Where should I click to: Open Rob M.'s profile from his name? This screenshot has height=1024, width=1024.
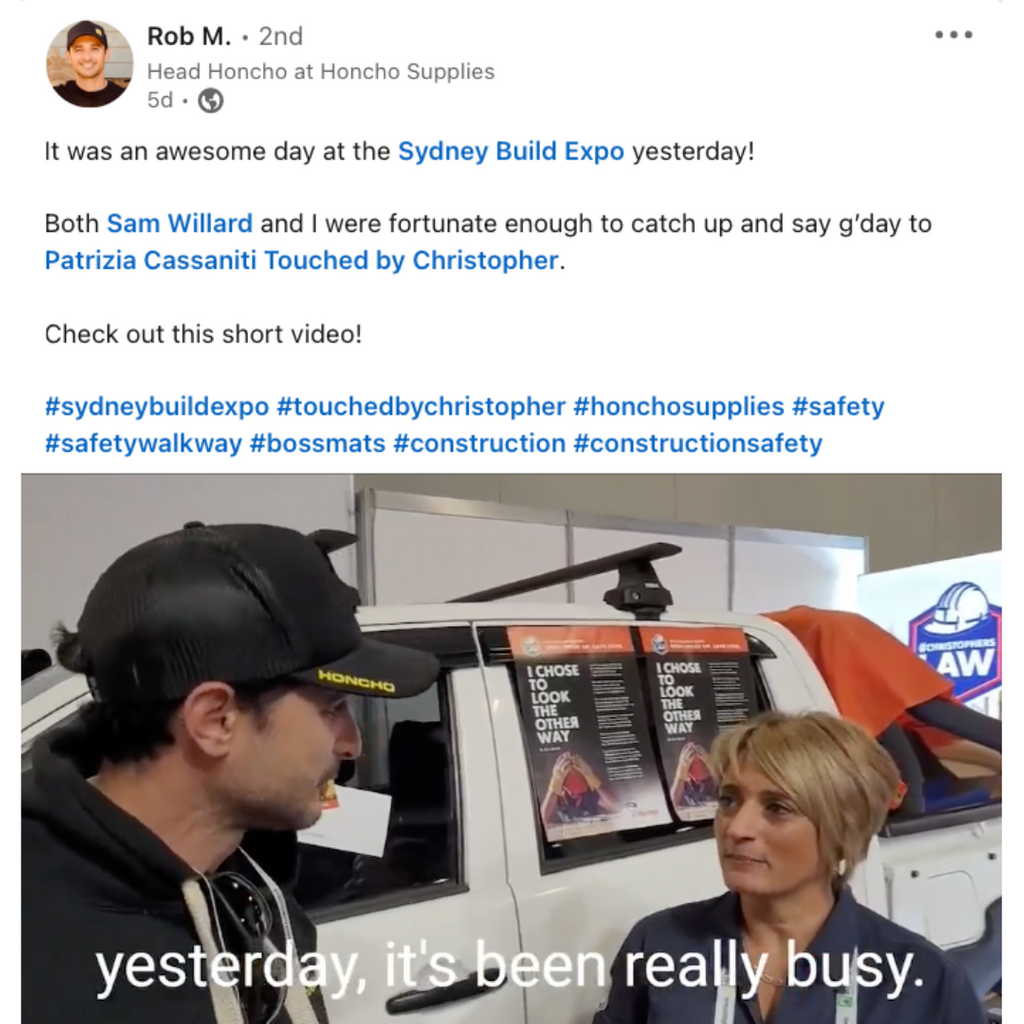pos(188,36)
